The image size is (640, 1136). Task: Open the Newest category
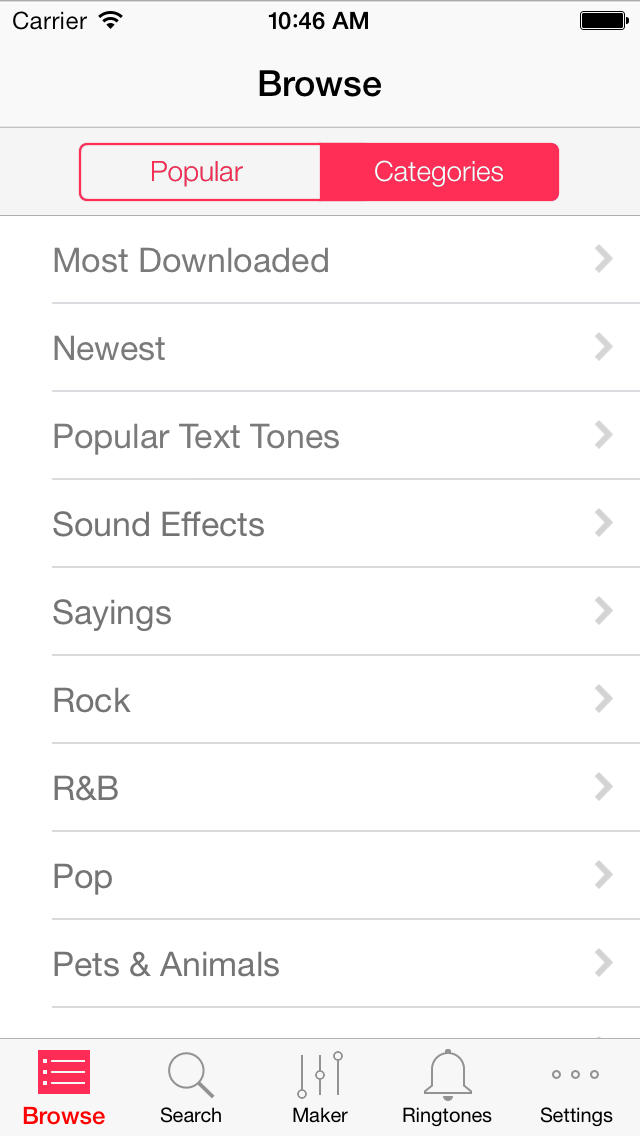320,348
